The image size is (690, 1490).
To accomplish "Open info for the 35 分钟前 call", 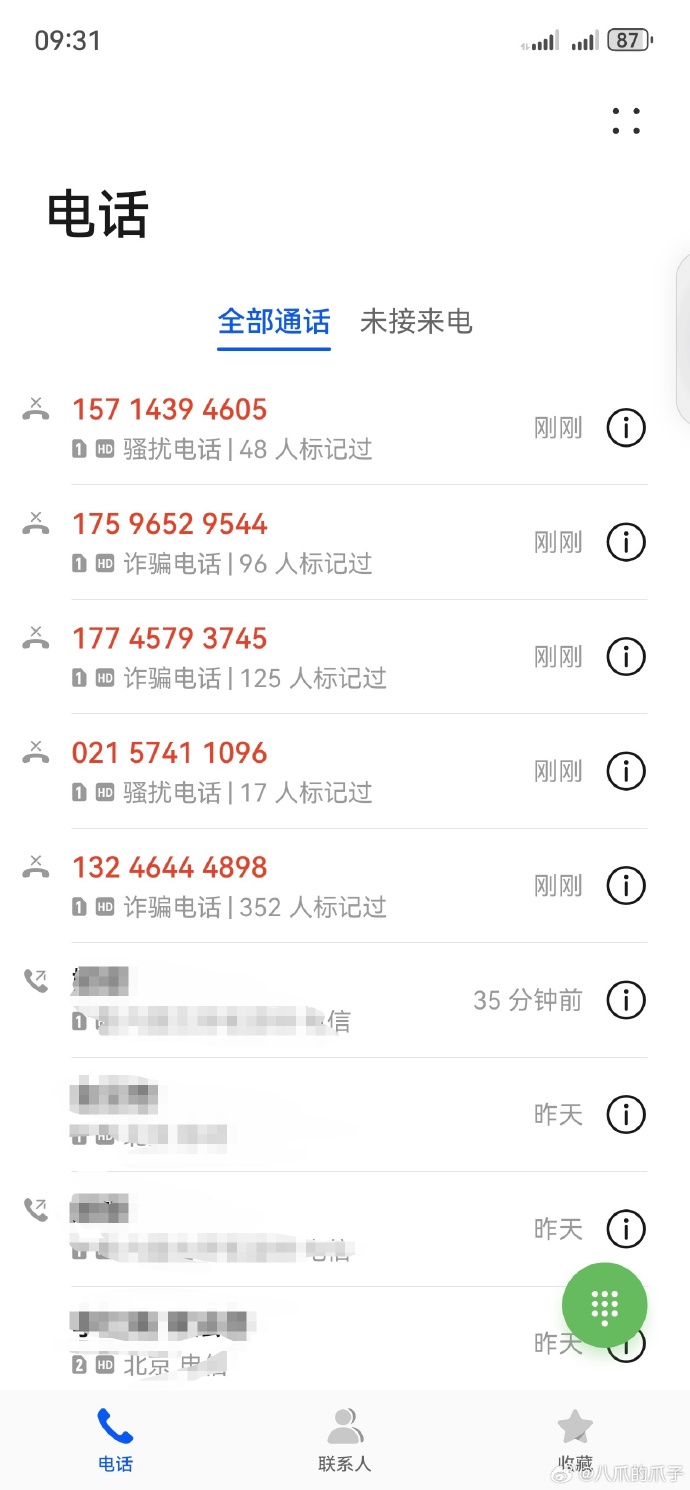I will [x=626, y=1000].
